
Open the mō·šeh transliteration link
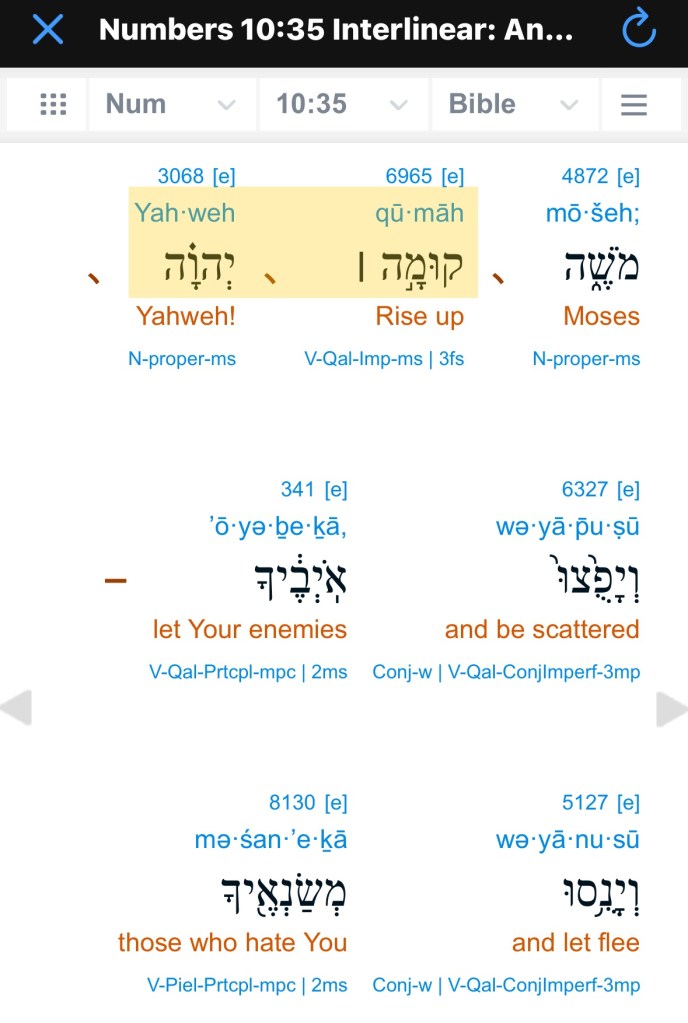(x=592, y=213)
